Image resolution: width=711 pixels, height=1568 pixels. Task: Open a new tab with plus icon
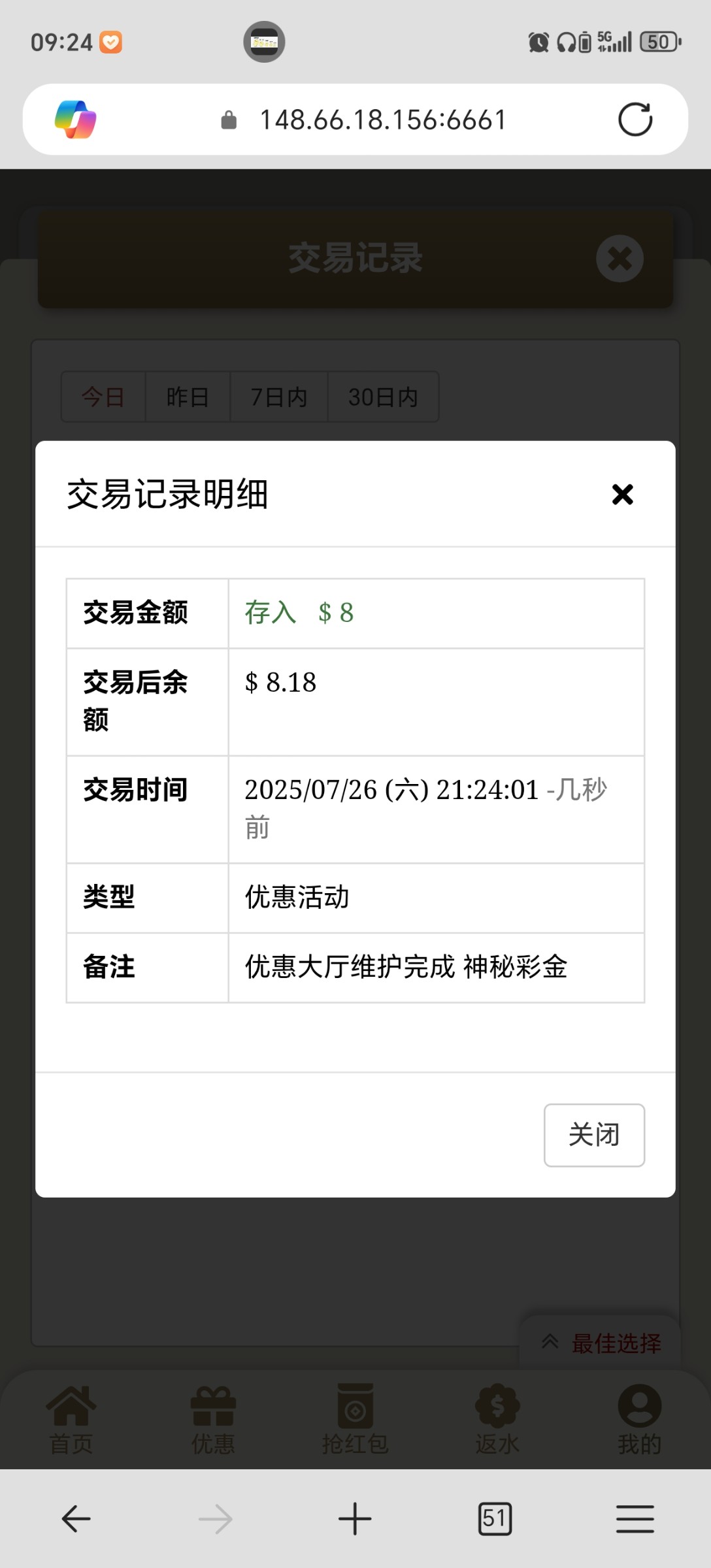point(355,1518)
